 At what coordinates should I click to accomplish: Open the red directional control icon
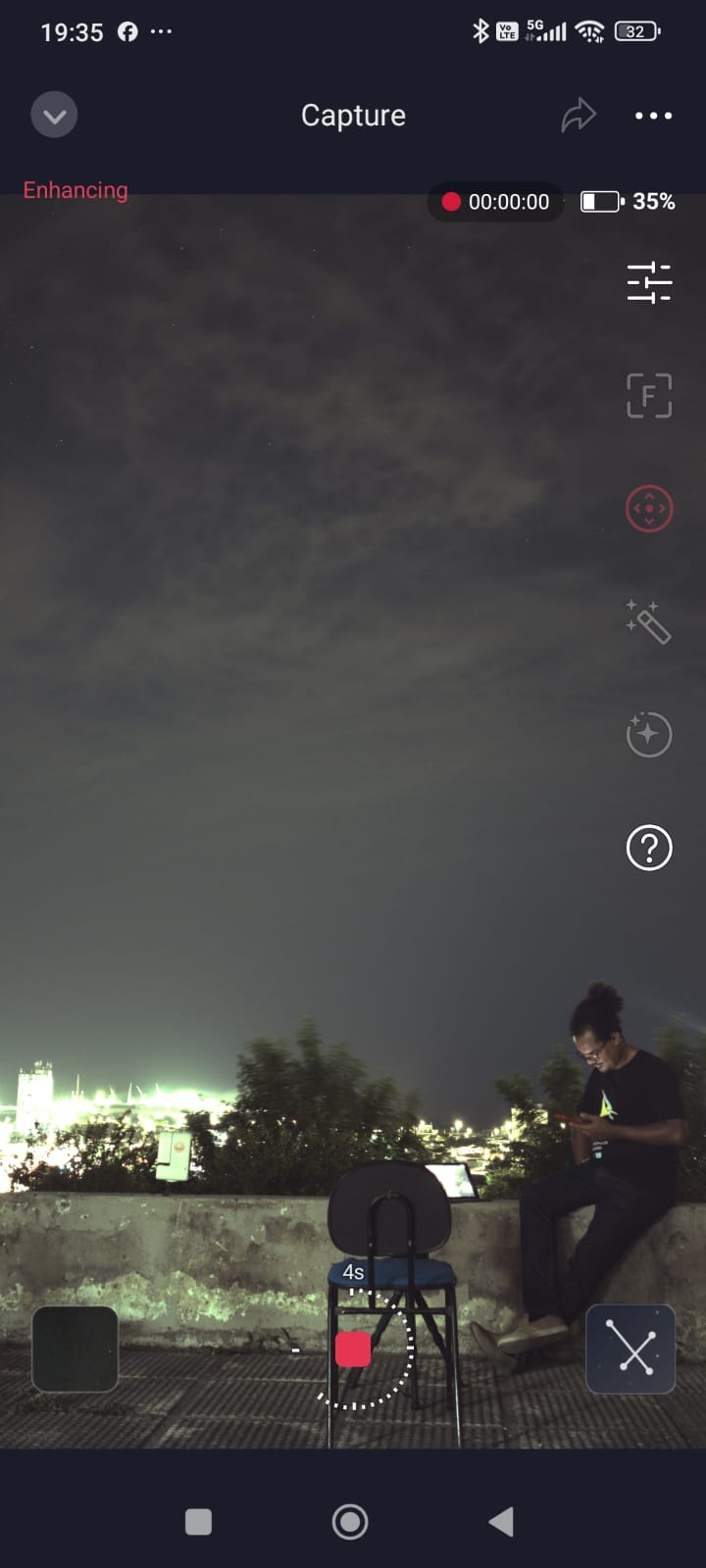(x=649, y=509)
